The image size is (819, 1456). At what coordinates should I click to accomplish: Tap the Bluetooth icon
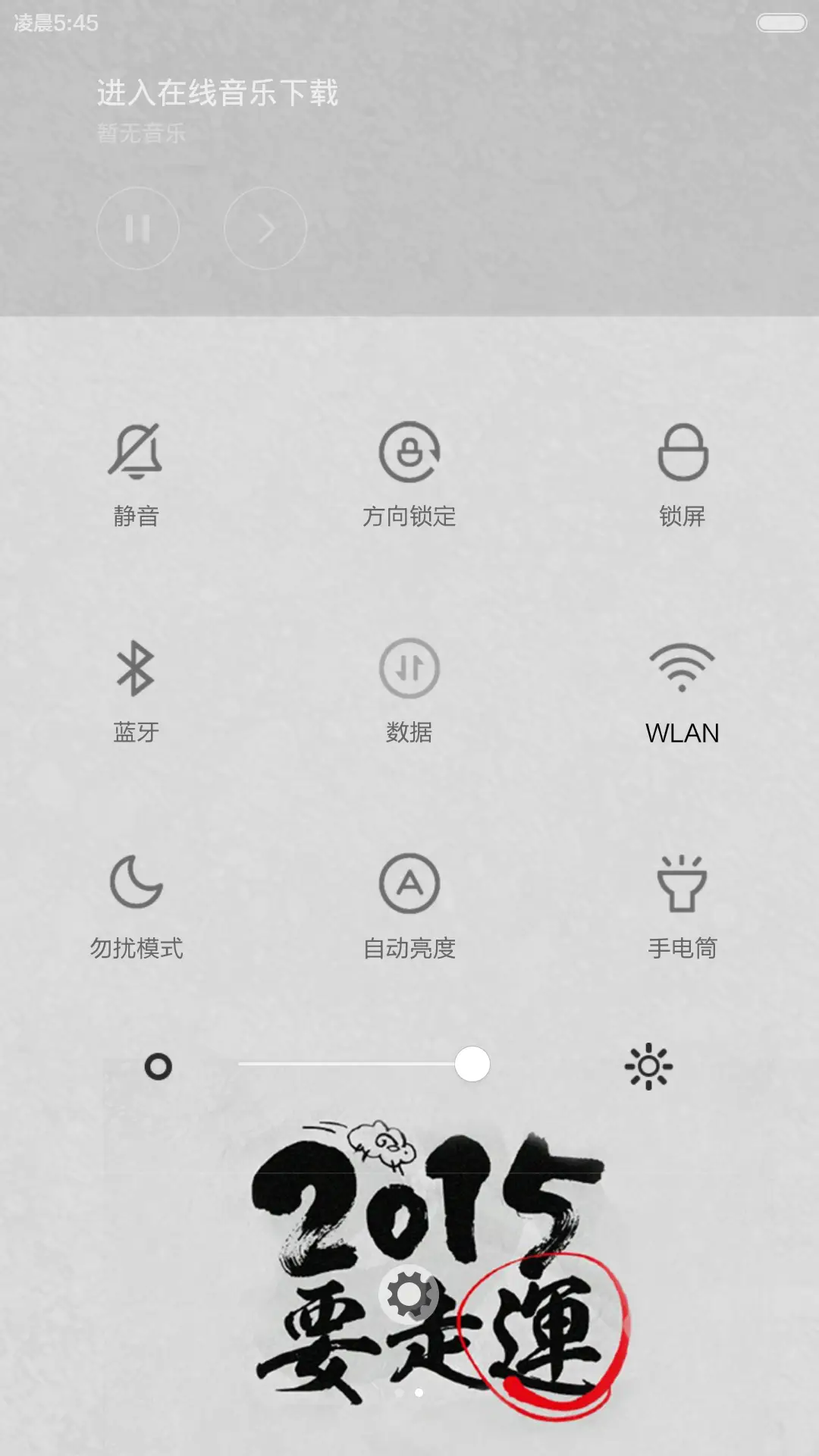pyautogui.click(x=136, y=669)
